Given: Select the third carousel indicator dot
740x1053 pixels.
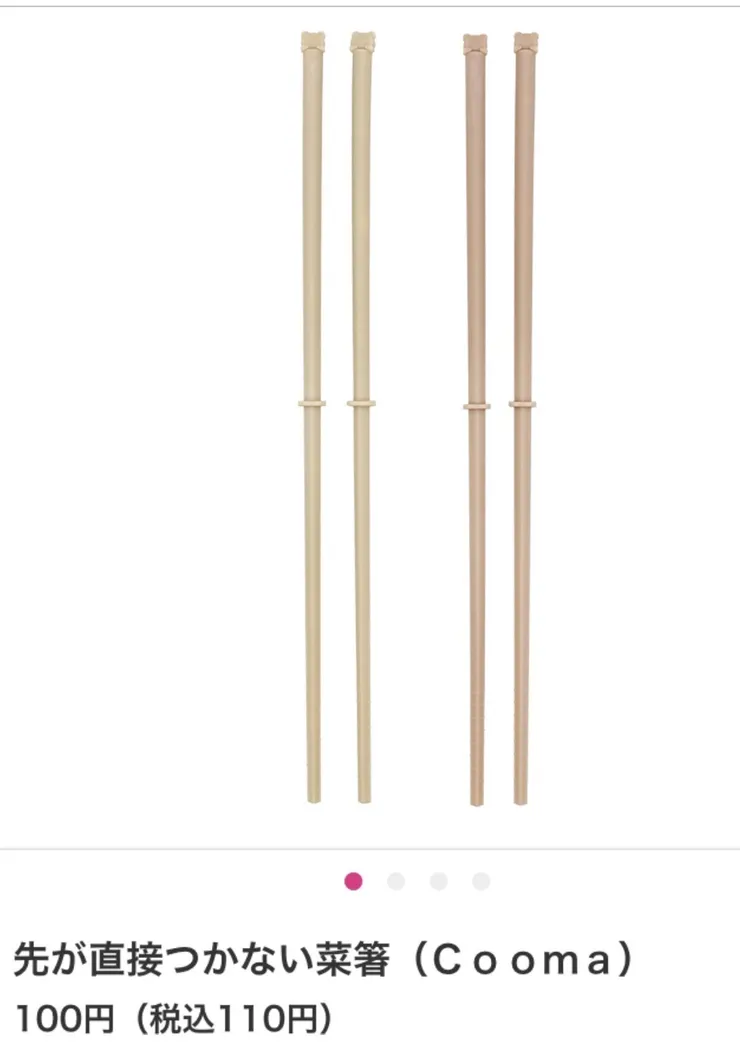Looking at the screenshot, I should (x=439, y=881).
